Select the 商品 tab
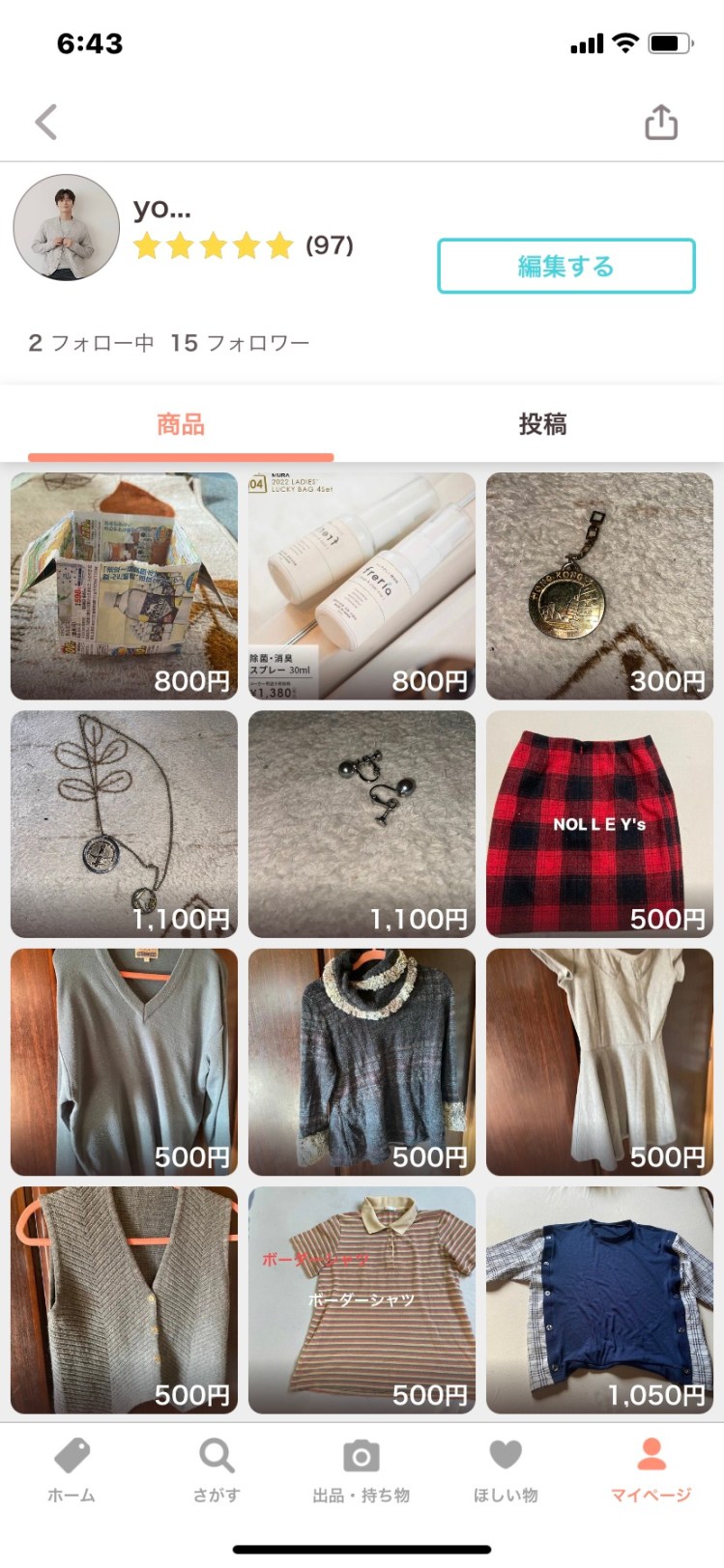 coord(181,424)
